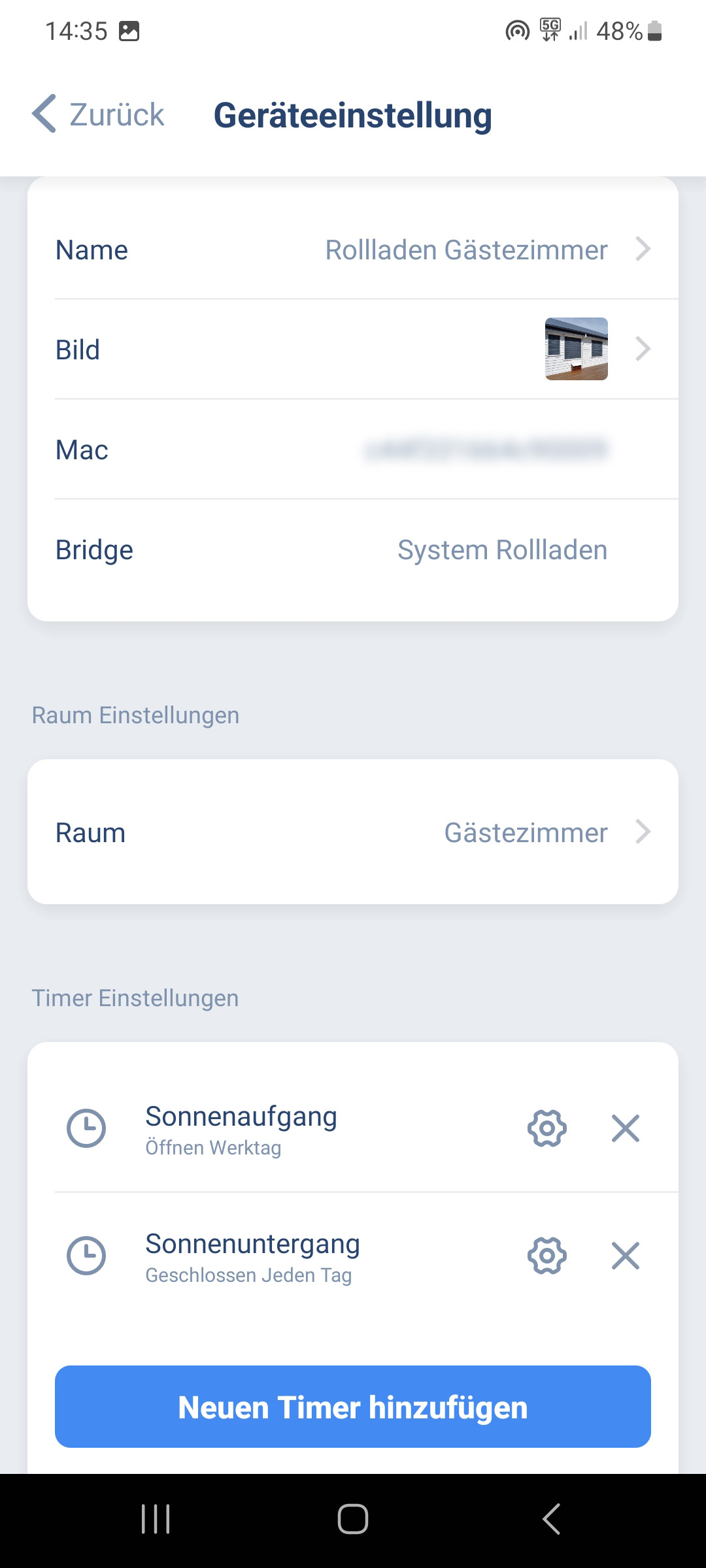Image resolution: width=706 pixels, height=1568 pixels.
Task: Tap the Android back navigation button
Action: pyautogui.click(x=551, y=1518)
